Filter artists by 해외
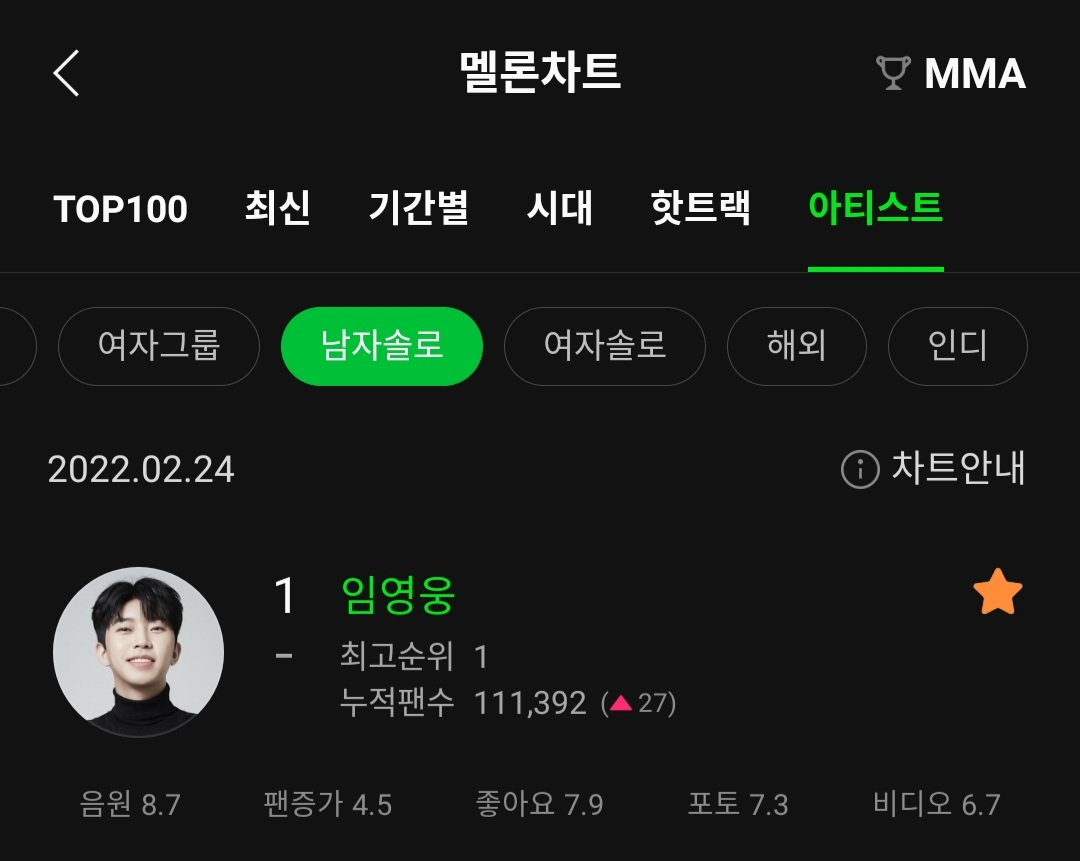Screen dimensions: 1080x861 pyautogui.click(x=796, y=346)
